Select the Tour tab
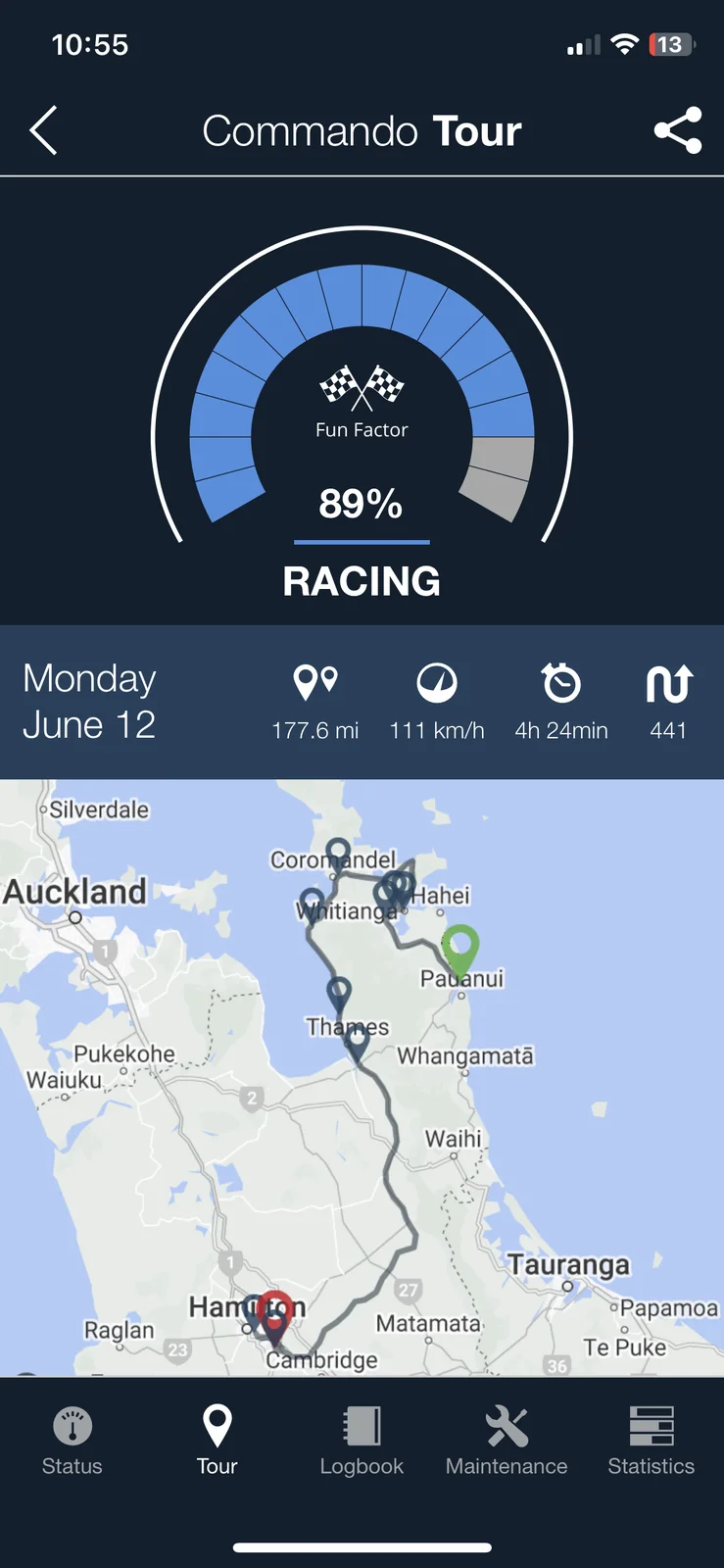The height and width of the screenshot is (1568, 724). point(217,1440)
